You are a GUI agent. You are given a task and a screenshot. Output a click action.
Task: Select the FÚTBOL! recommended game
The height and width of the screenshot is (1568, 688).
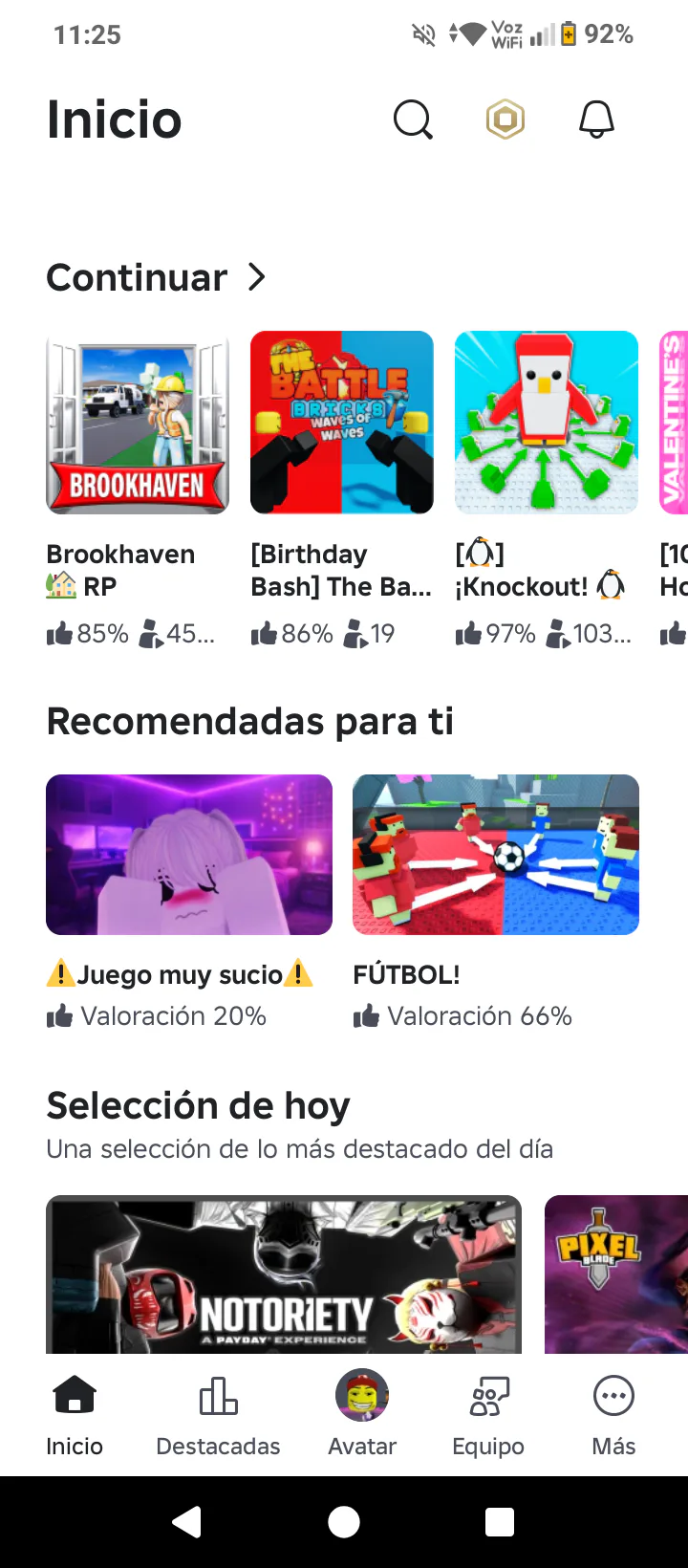496,855
